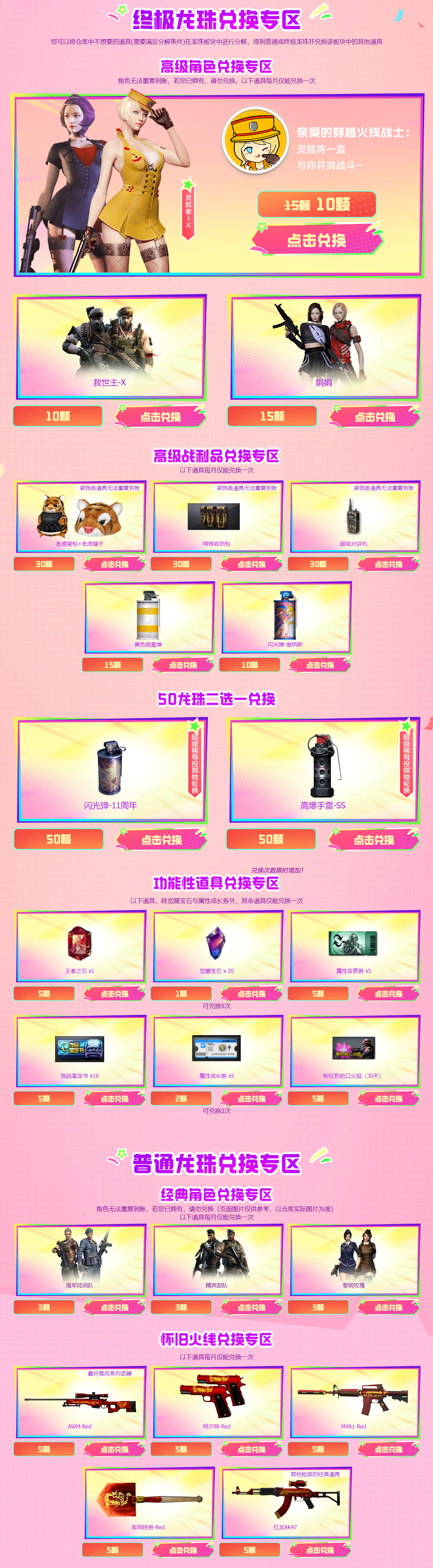
Task: Tap 点击兑换 under 海军陆战队
Action: click(x=114, y=1307)
